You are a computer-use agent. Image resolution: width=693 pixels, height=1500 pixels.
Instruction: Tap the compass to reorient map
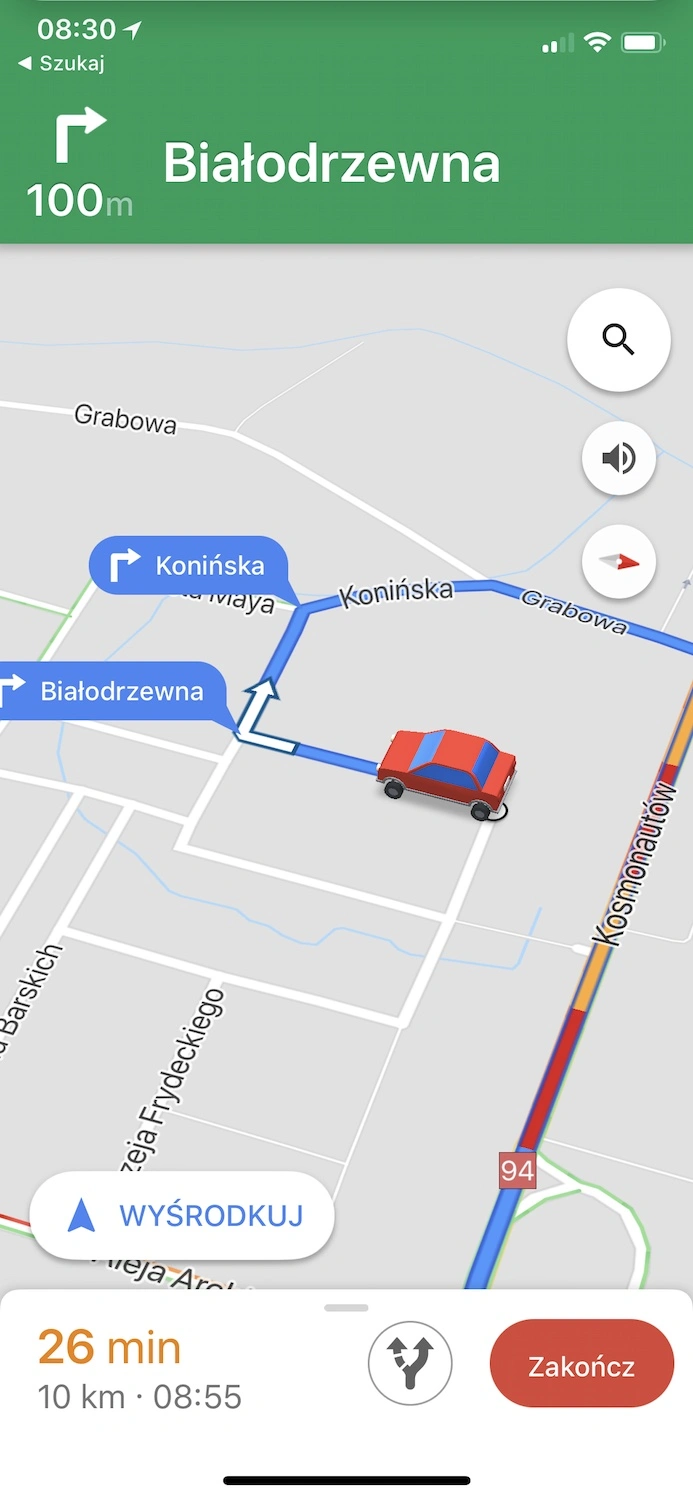618,562
